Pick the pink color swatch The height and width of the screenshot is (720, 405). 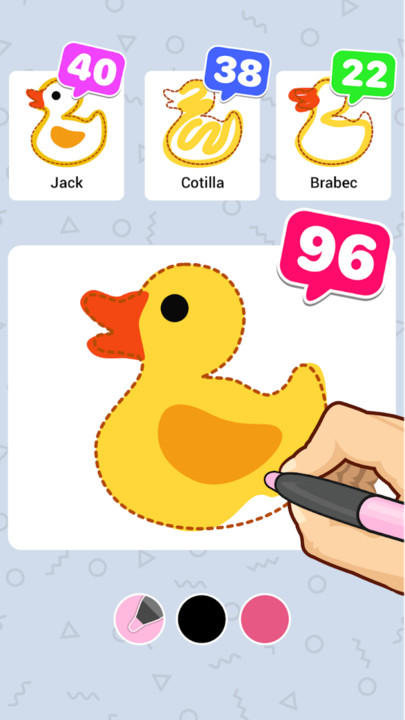[265, 619]
